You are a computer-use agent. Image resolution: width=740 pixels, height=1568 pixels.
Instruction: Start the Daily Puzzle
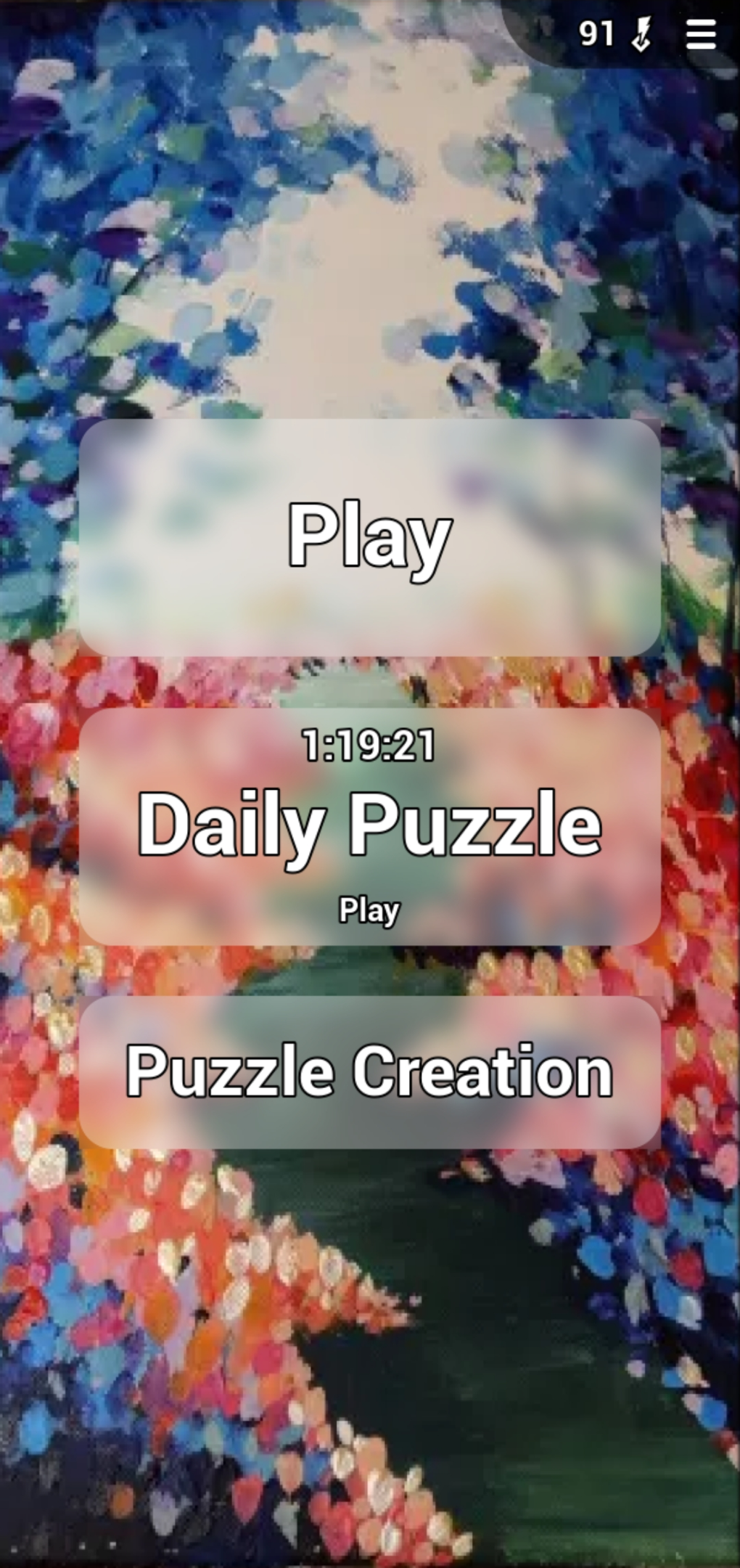tap(369, 826)
